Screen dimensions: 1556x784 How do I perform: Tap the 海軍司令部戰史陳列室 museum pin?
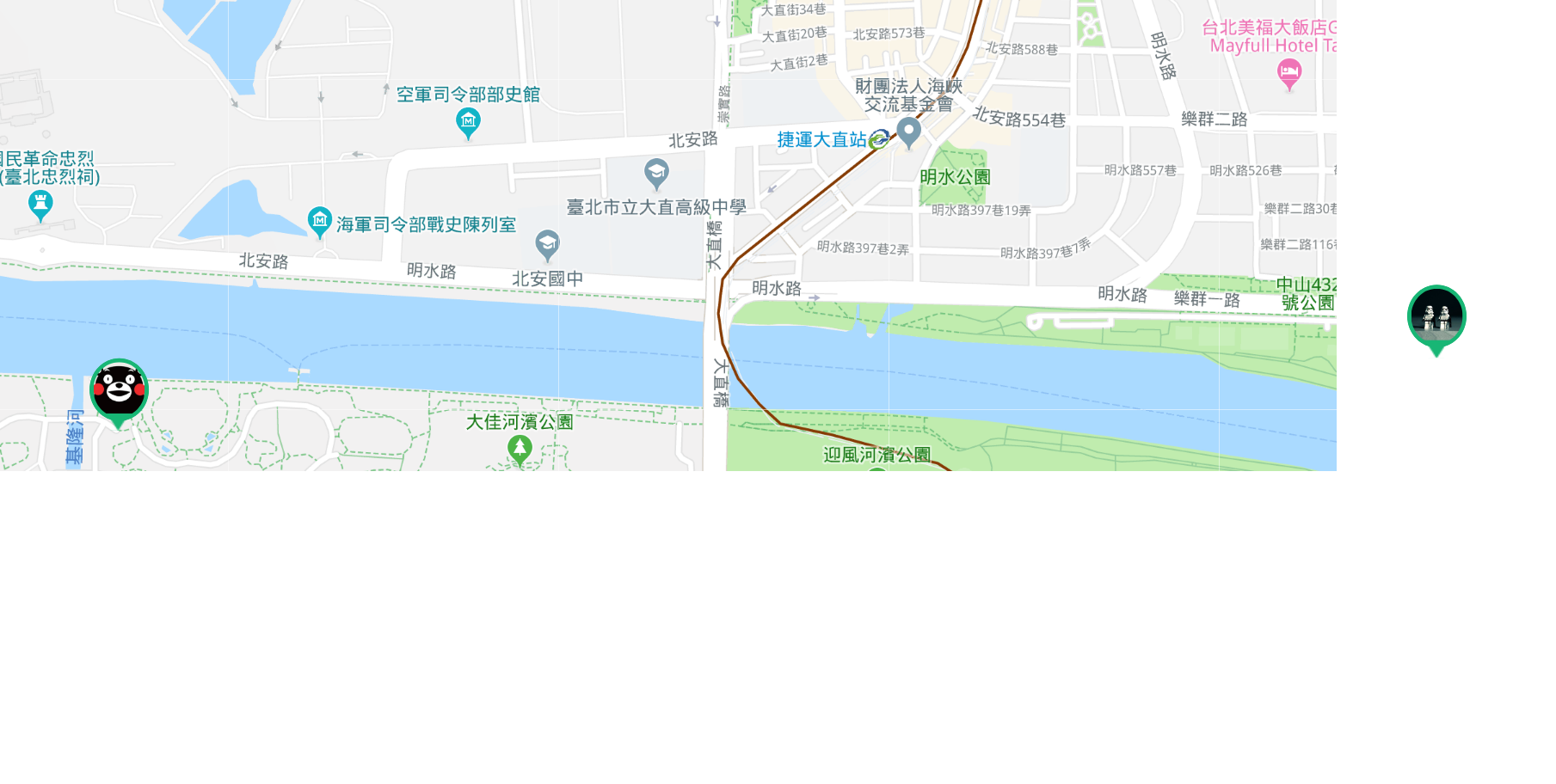pos(319,221)
